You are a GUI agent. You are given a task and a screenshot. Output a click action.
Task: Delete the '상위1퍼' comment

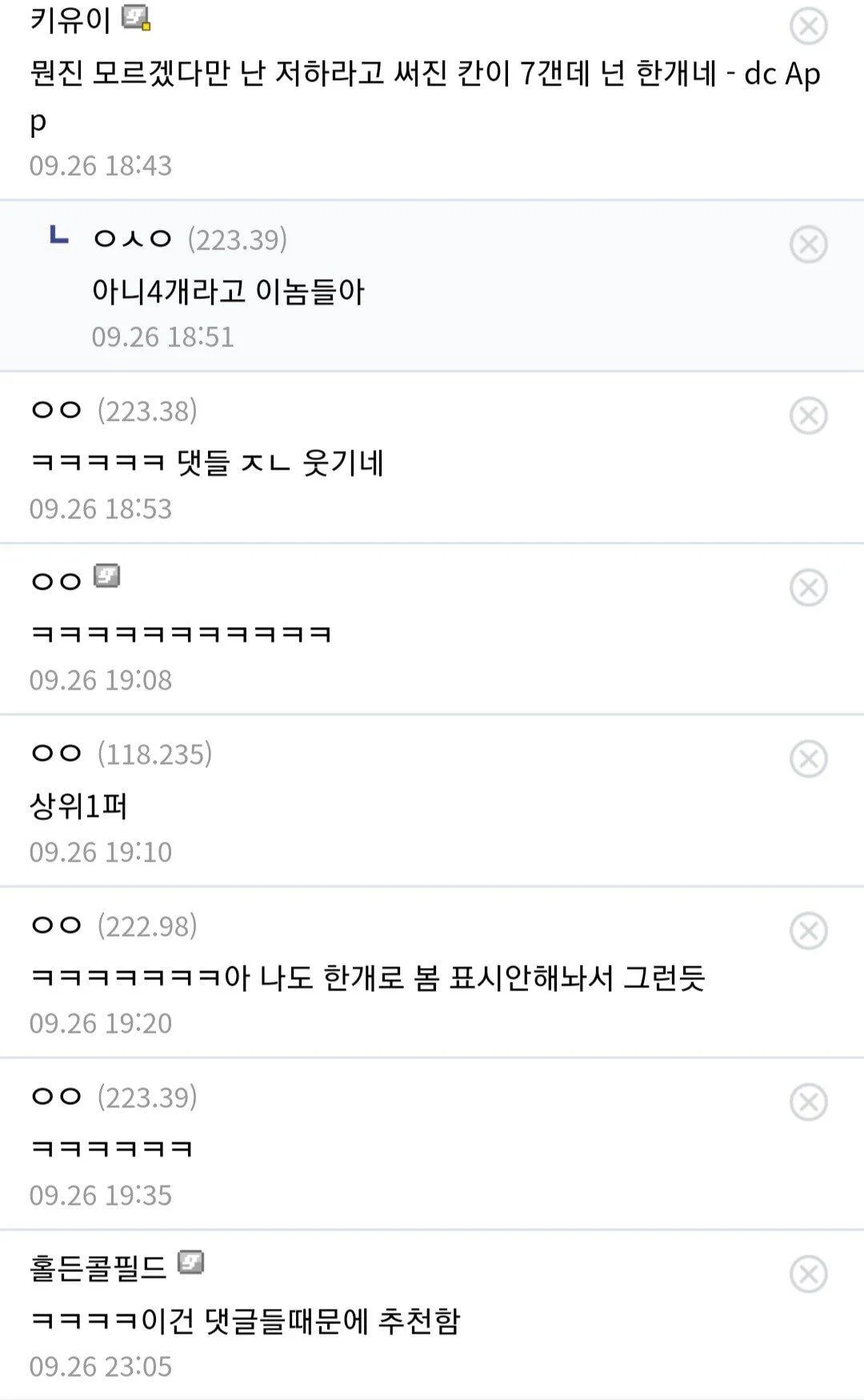[808, 758]
